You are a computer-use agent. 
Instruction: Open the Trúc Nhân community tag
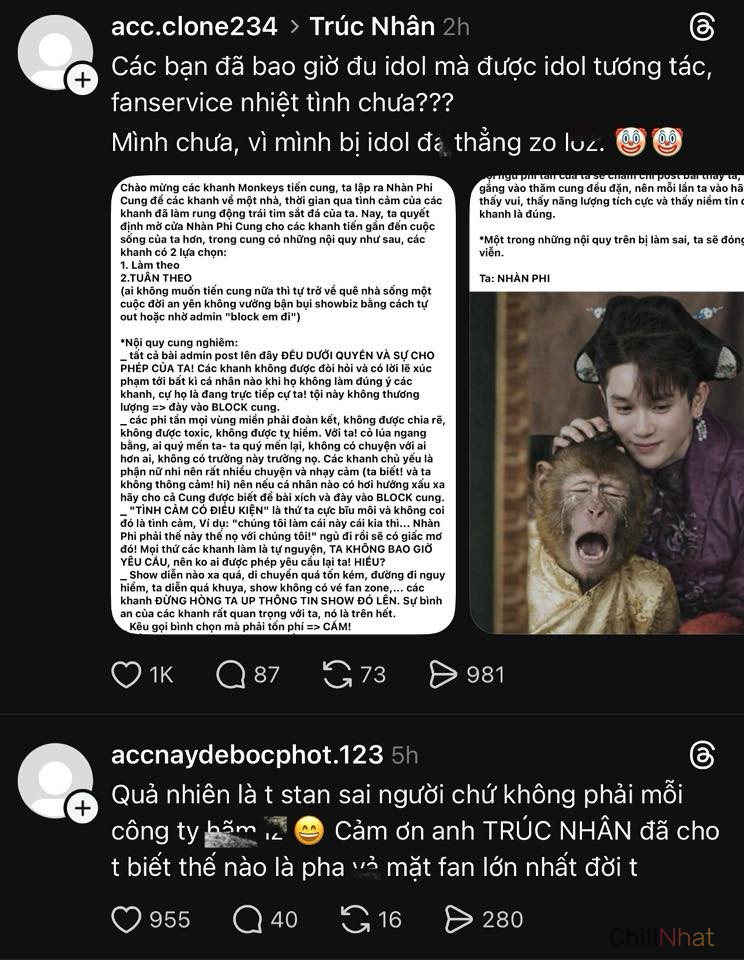point(372,26)
